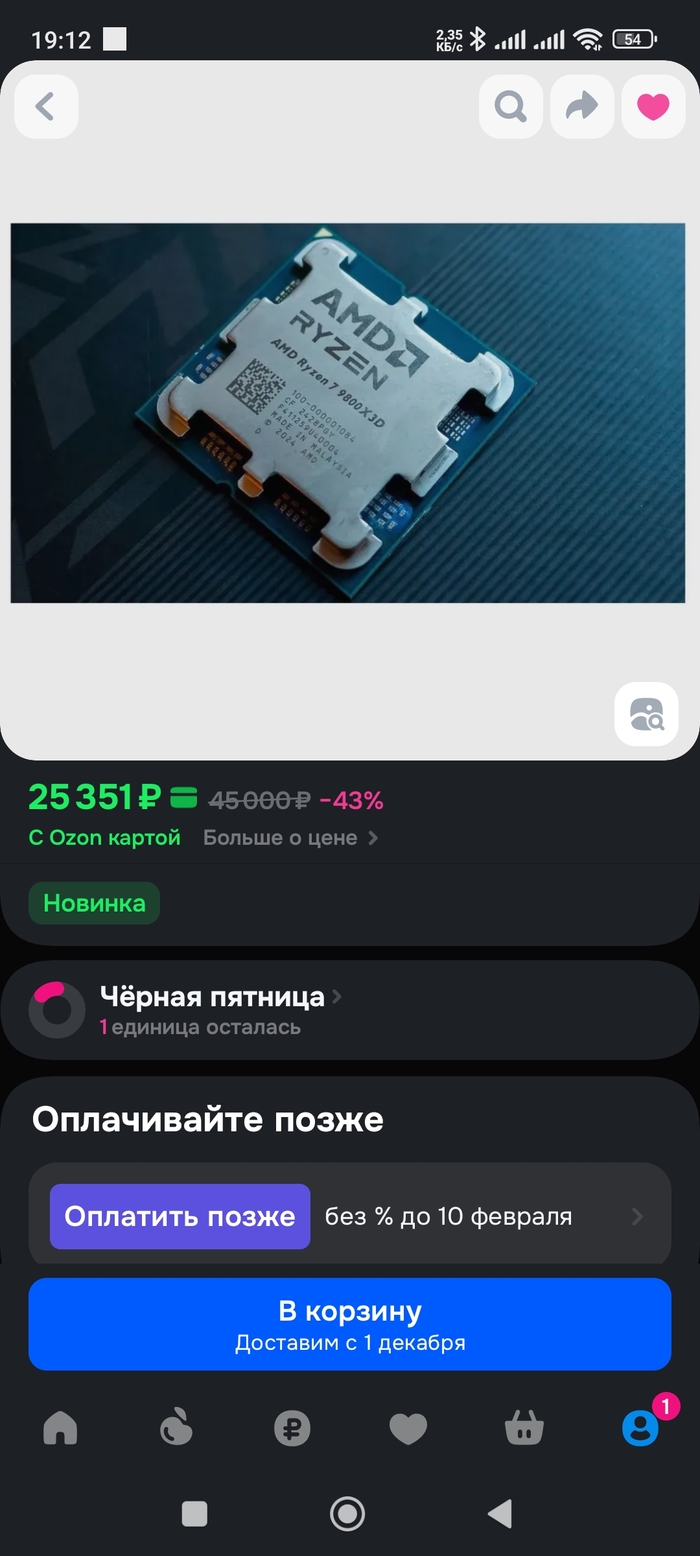
Task: Switch to the Home tab
Action: pos(60,1428)
